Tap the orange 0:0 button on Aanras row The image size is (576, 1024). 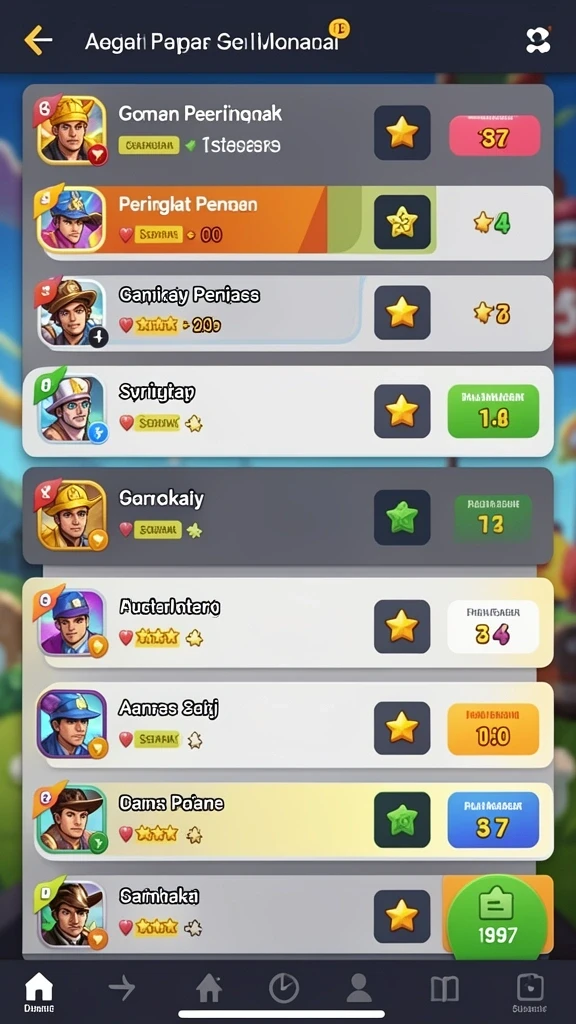(x=493, y=729)
